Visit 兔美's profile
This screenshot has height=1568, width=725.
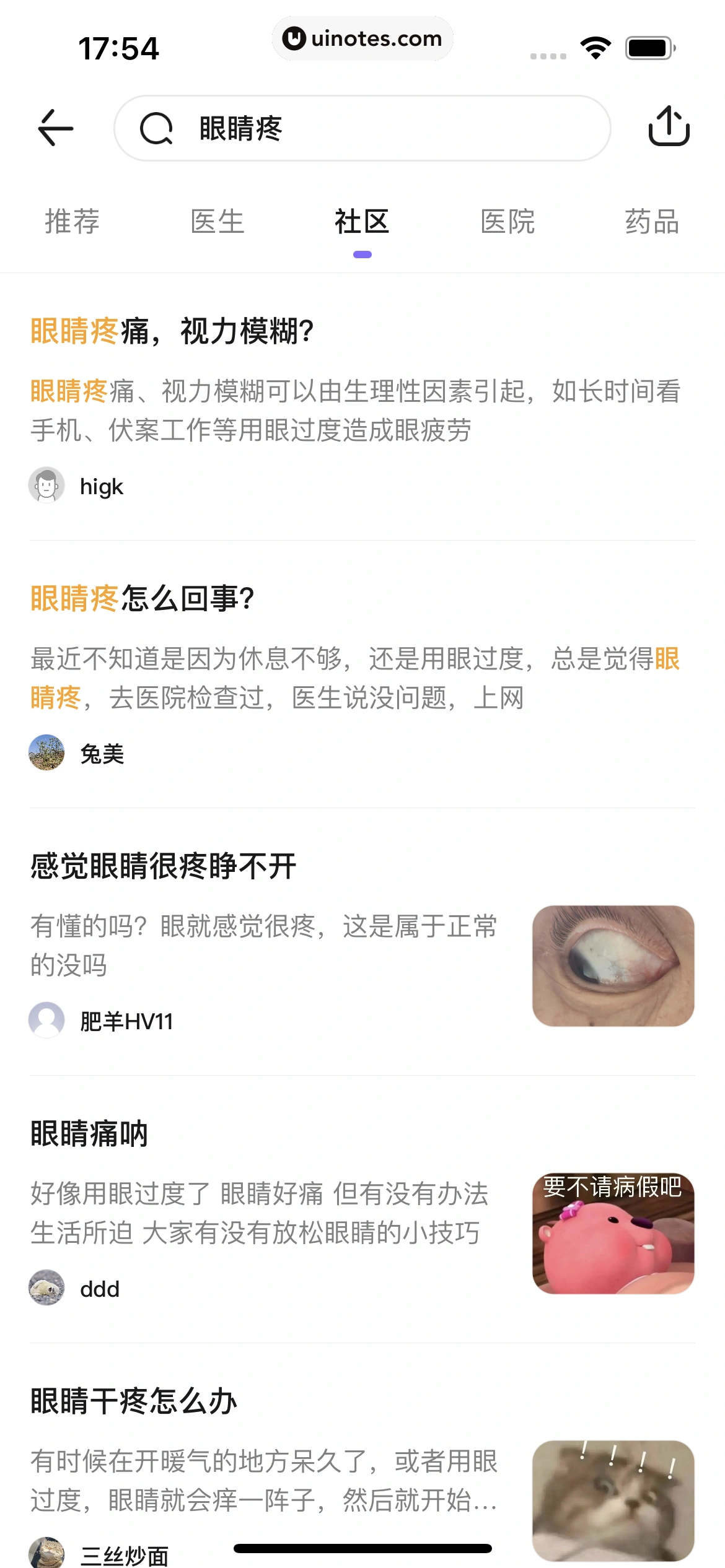click(x=102, y=754)
